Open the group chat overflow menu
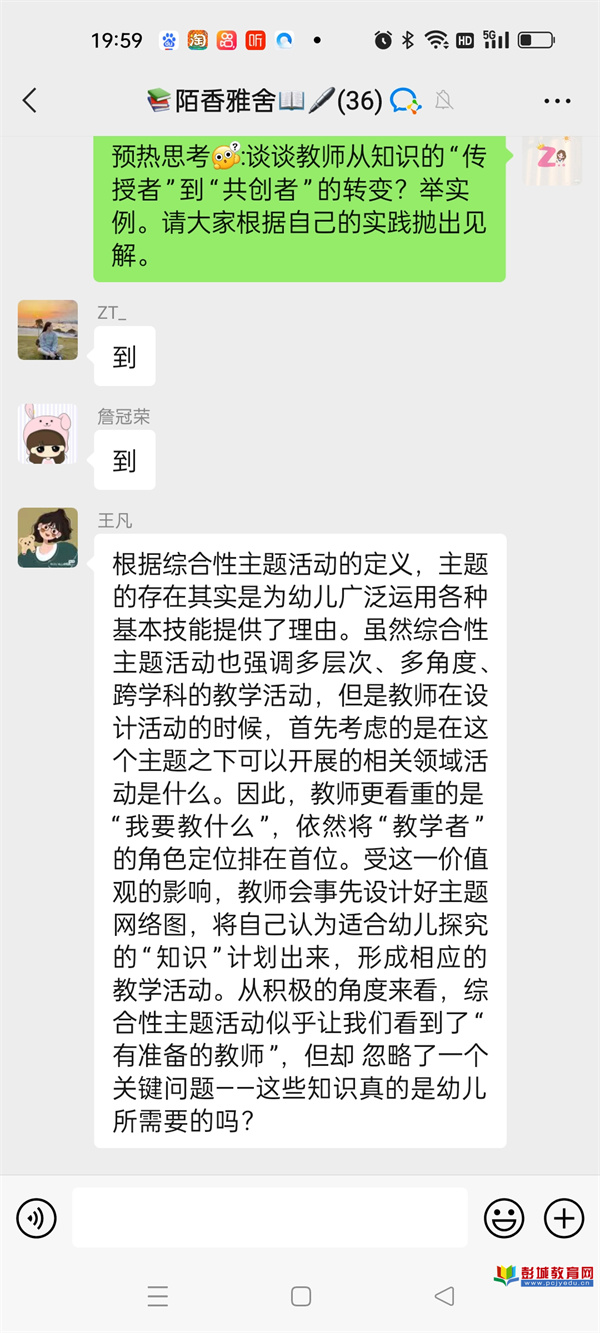 (556, 101)
